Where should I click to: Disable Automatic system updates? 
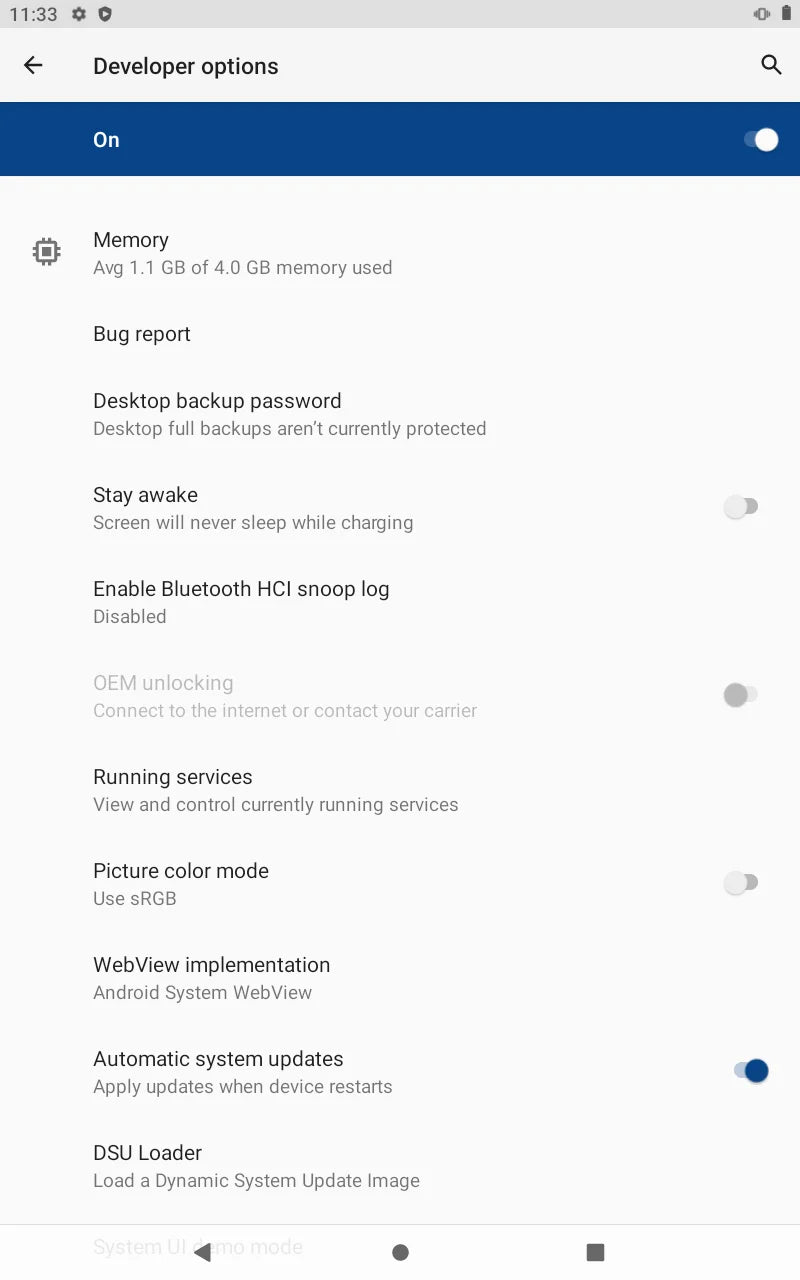(x=751, y=1071)
